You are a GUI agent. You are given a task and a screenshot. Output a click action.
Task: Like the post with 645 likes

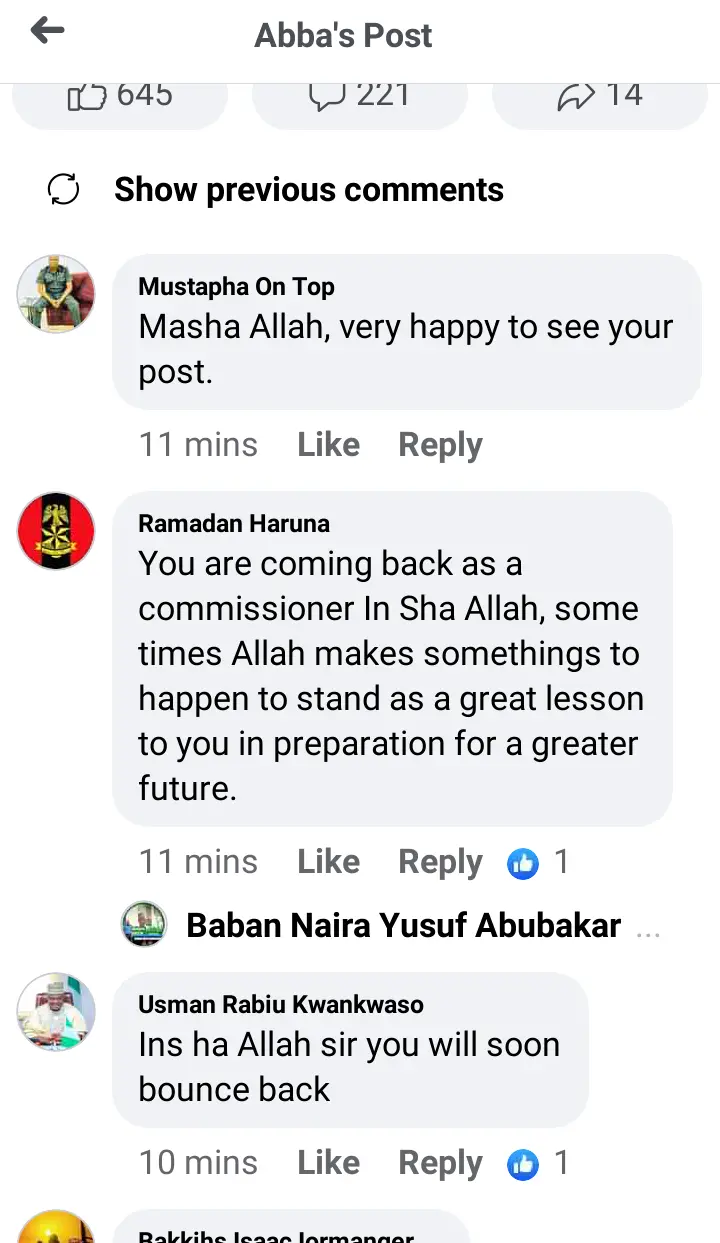[119, 97]
